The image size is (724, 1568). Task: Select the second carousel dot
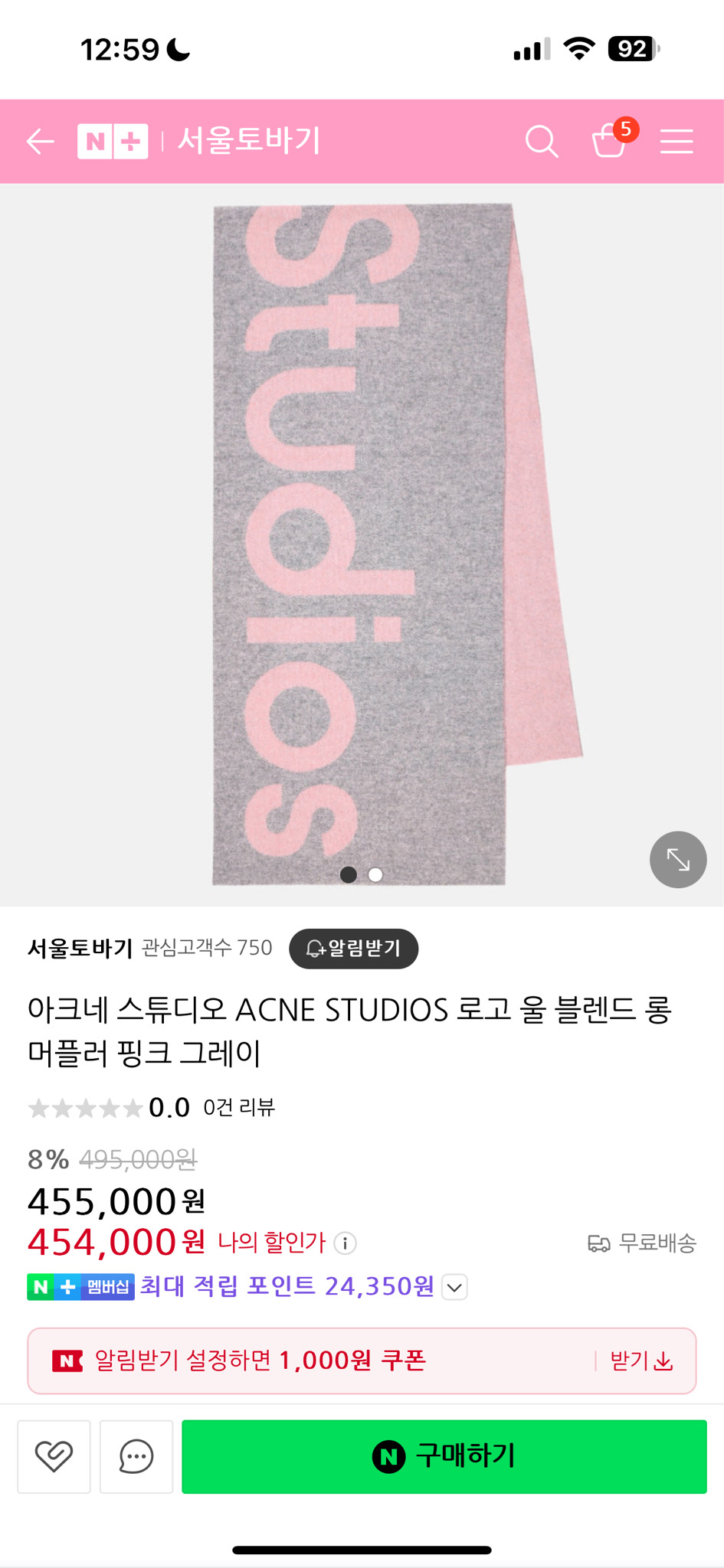pyautogui.click(x=375, y=874)
